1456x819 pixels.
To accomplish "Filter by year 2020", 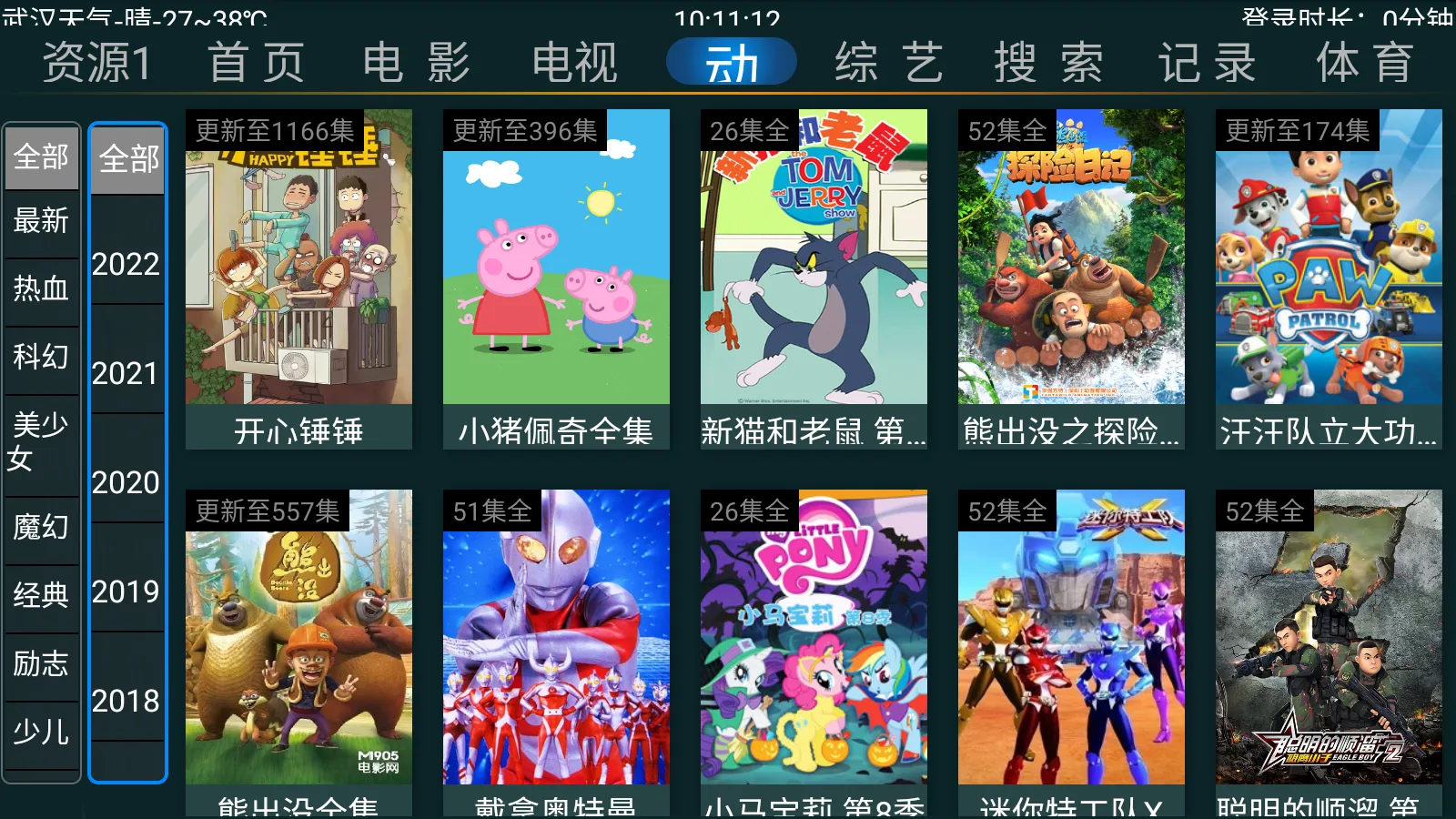I will pyautogui.click(x=126, y=482).
